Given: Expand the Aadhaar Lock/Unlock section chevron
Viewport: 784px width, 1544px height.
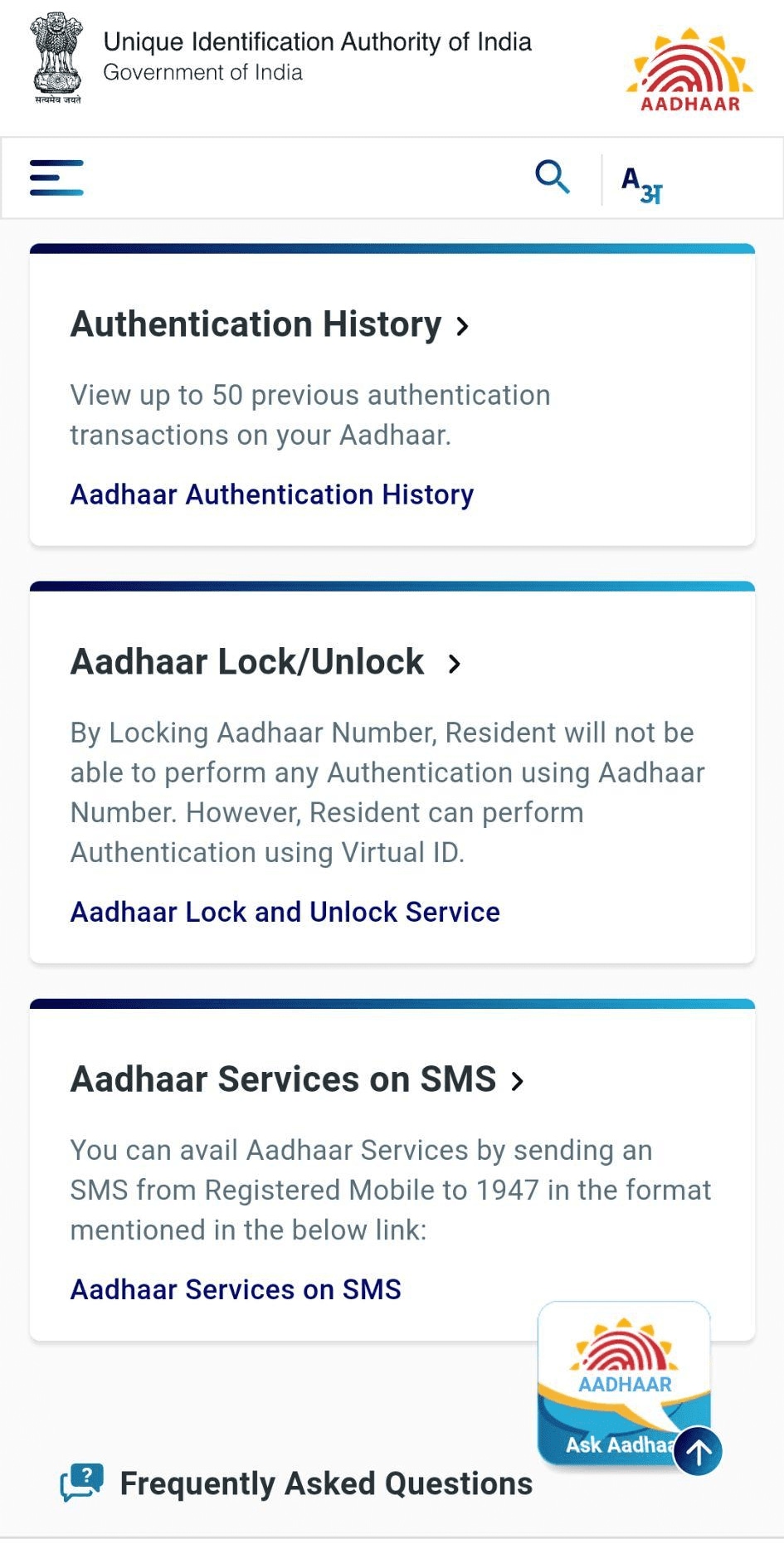Looking at the screenshot, I should pyautogui.click(x=455, y=664).
